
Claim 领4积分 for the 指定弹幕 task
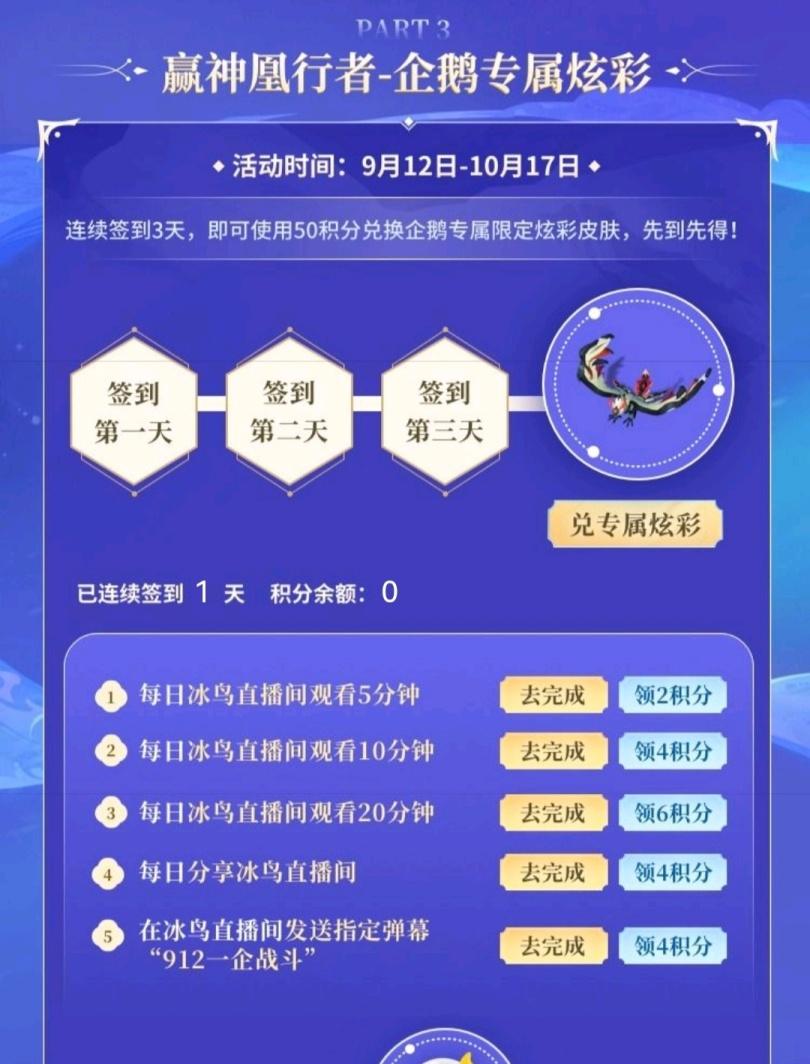click(672, 945)
